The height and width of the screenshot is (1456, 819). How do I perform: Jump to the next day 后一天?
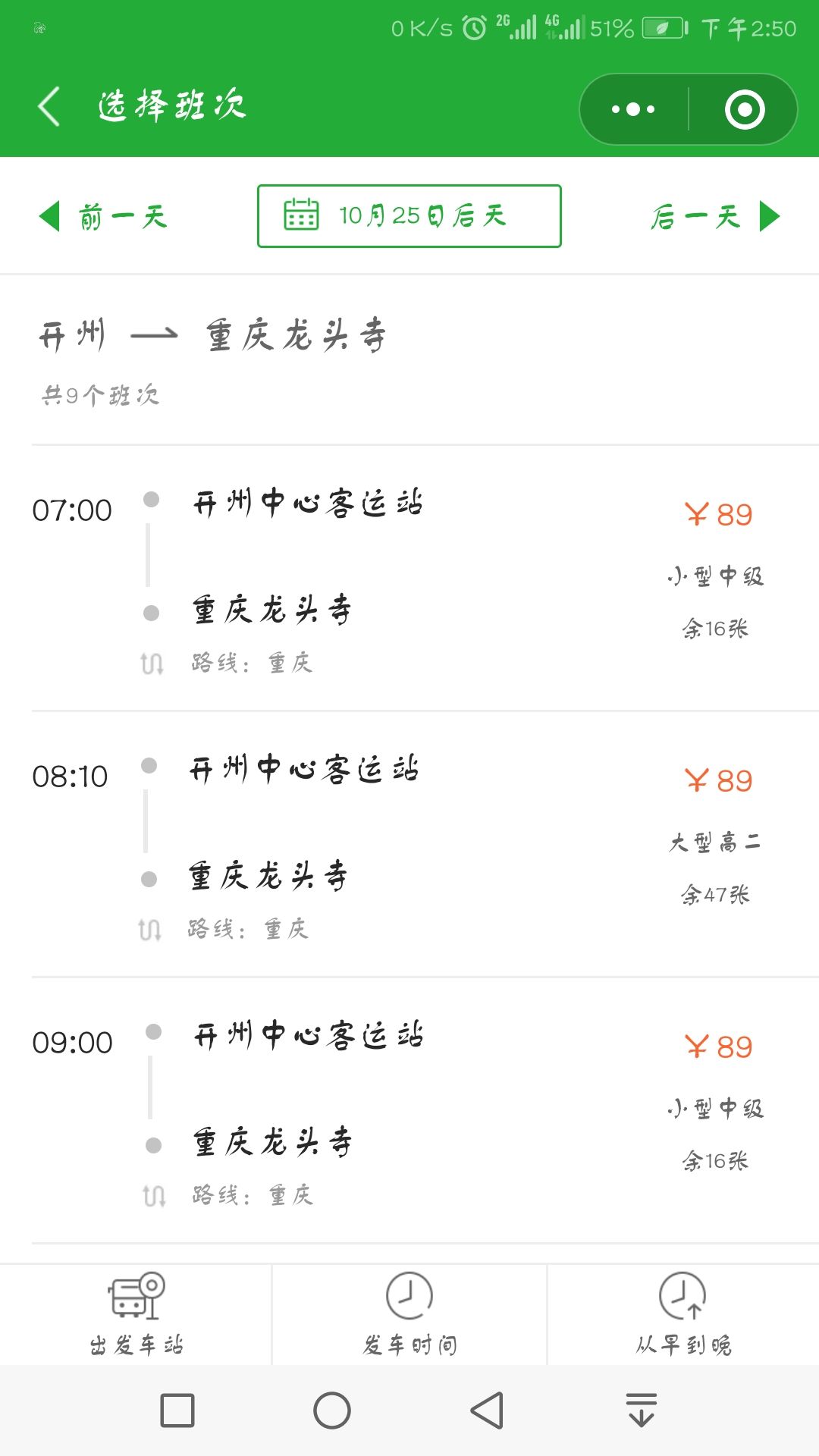click(715, 217)
